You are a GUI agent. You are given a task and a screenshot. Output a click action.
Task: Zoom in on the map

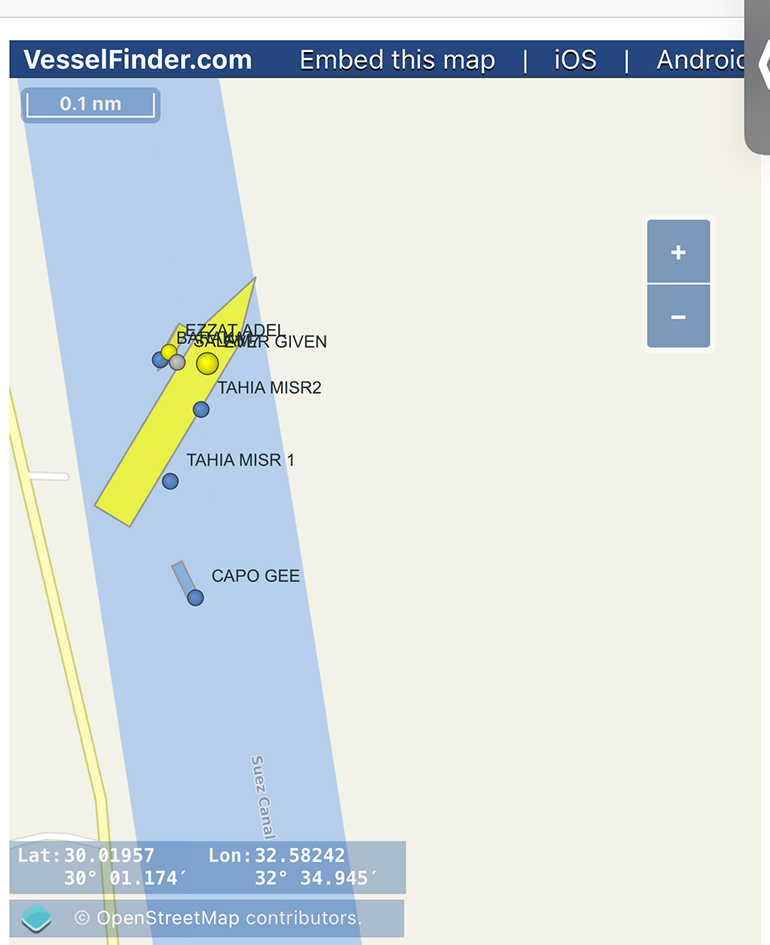678,253
